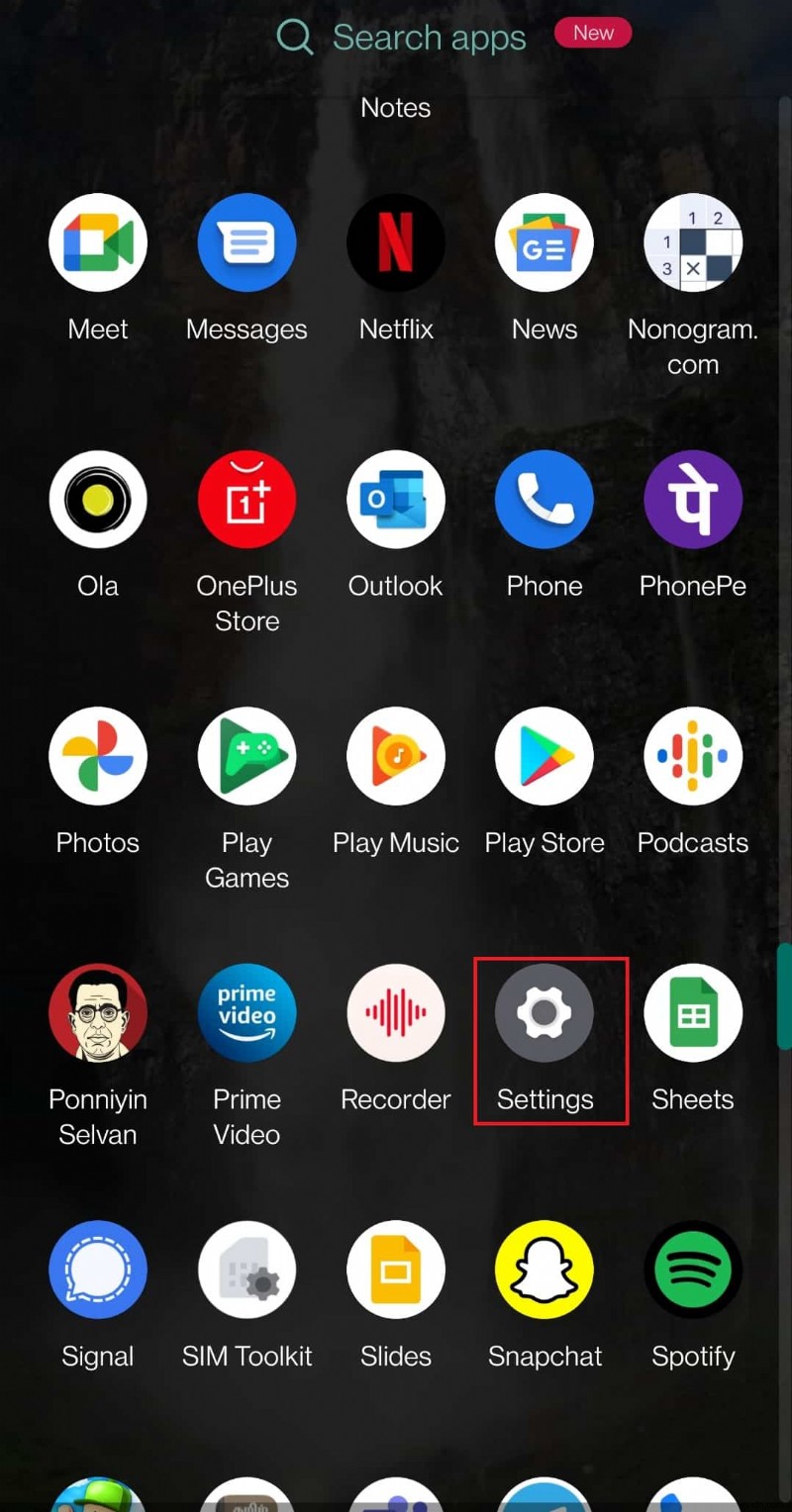Open the Messages app
This screenshot has height=1512, width=792.
click(247, 242)
